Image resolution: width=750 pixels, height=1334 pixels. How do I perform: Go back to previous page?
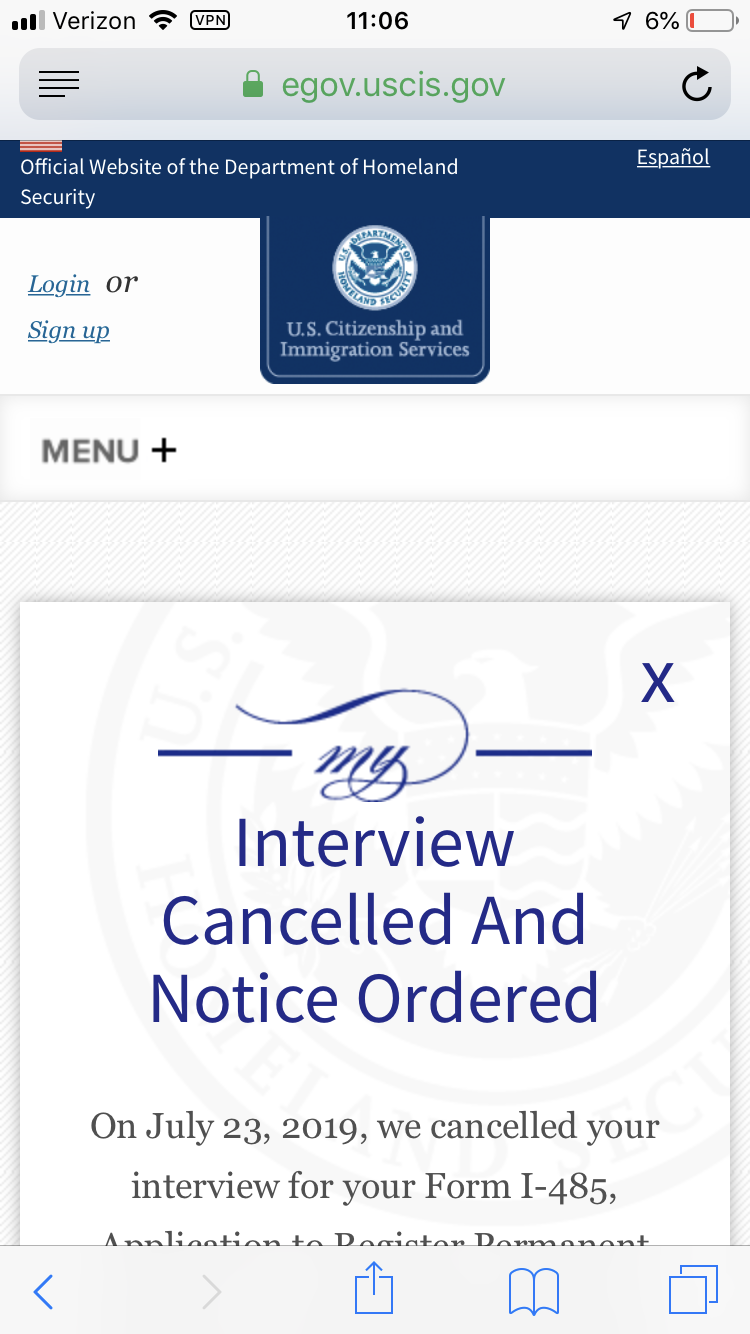(43, 1291)
